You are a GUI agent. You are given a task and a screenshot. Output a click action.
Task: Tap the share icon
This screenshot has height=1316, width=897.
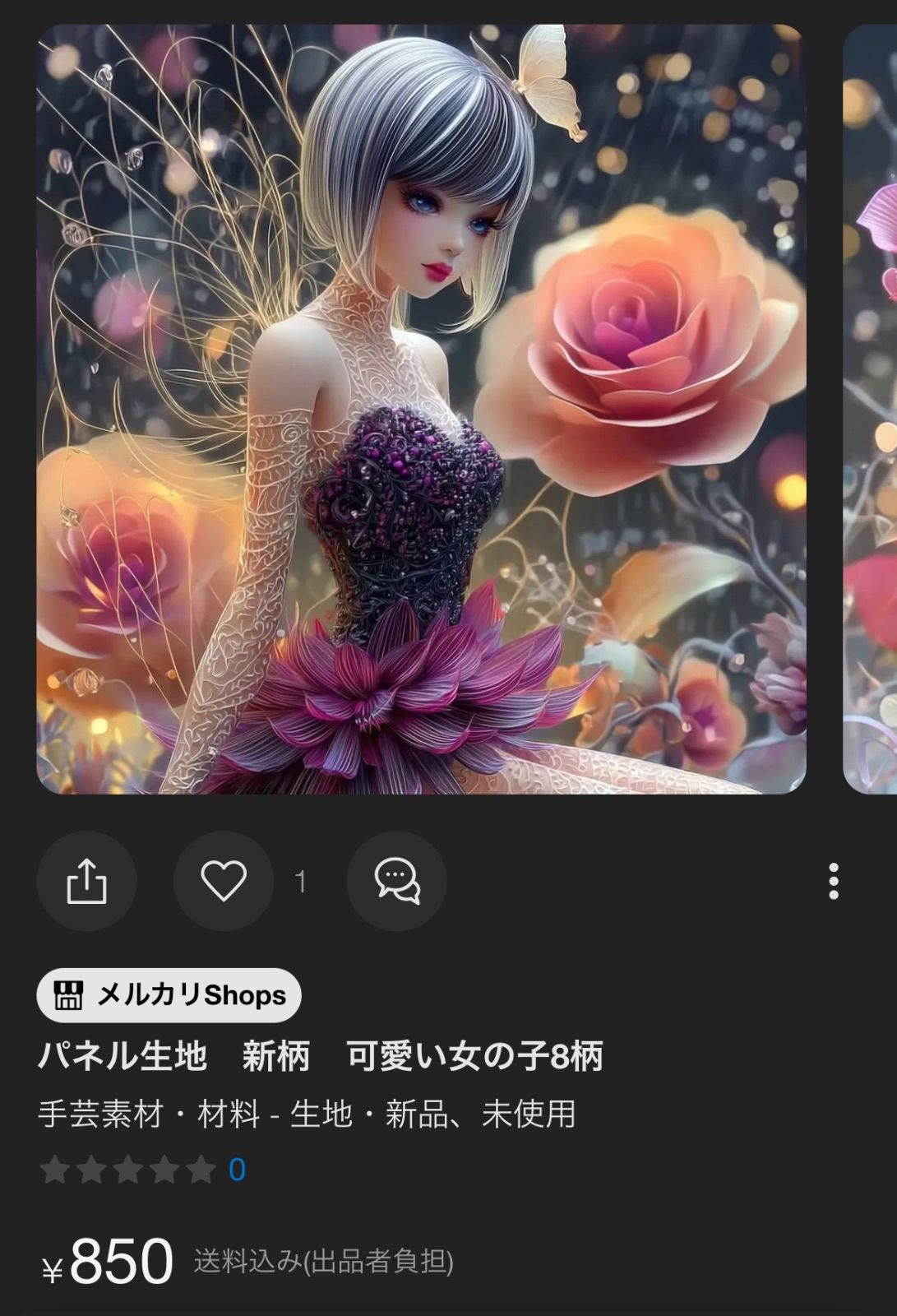(x=87, y=880)
